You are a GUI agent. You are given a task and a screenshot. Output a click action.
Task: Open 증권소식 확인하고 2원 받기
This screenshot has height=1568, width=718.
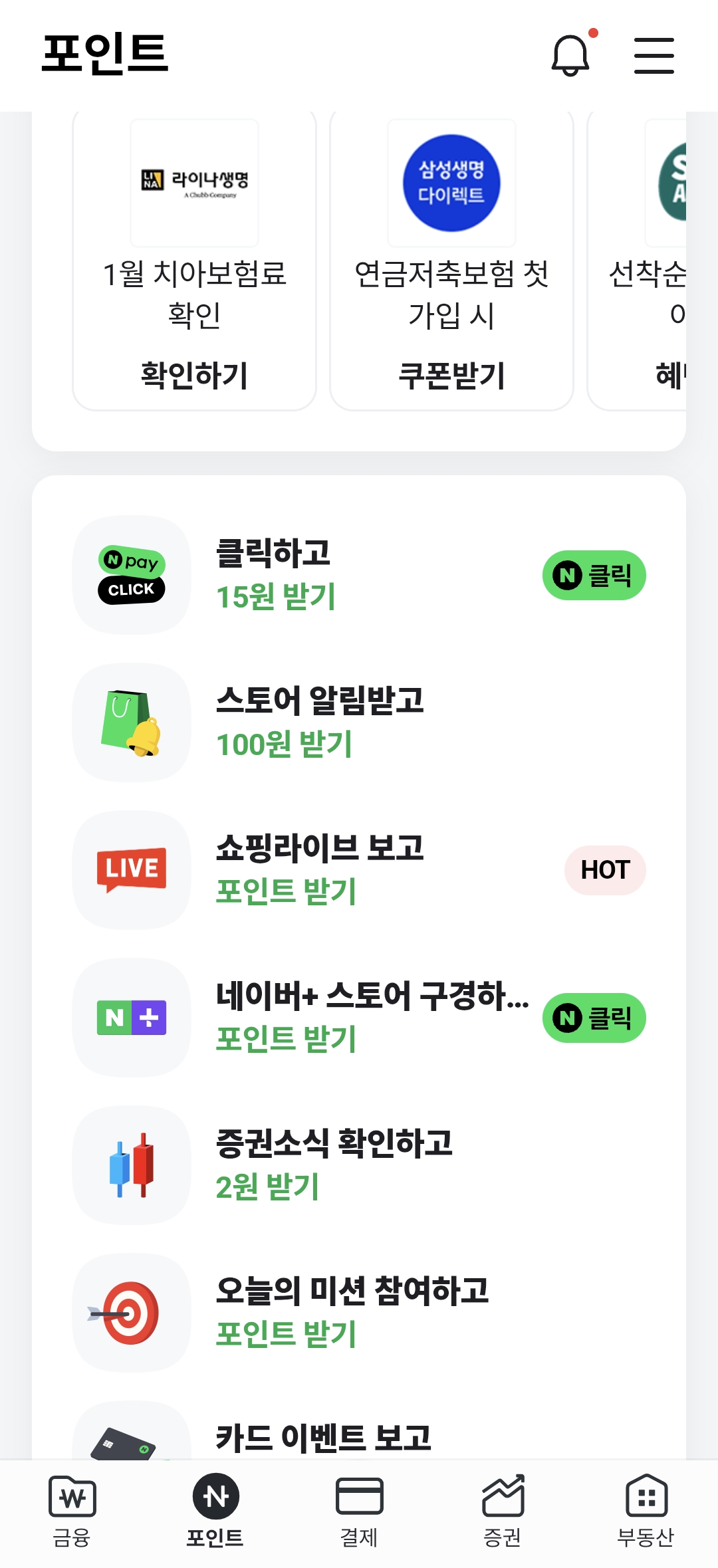tap(359, 1165)
